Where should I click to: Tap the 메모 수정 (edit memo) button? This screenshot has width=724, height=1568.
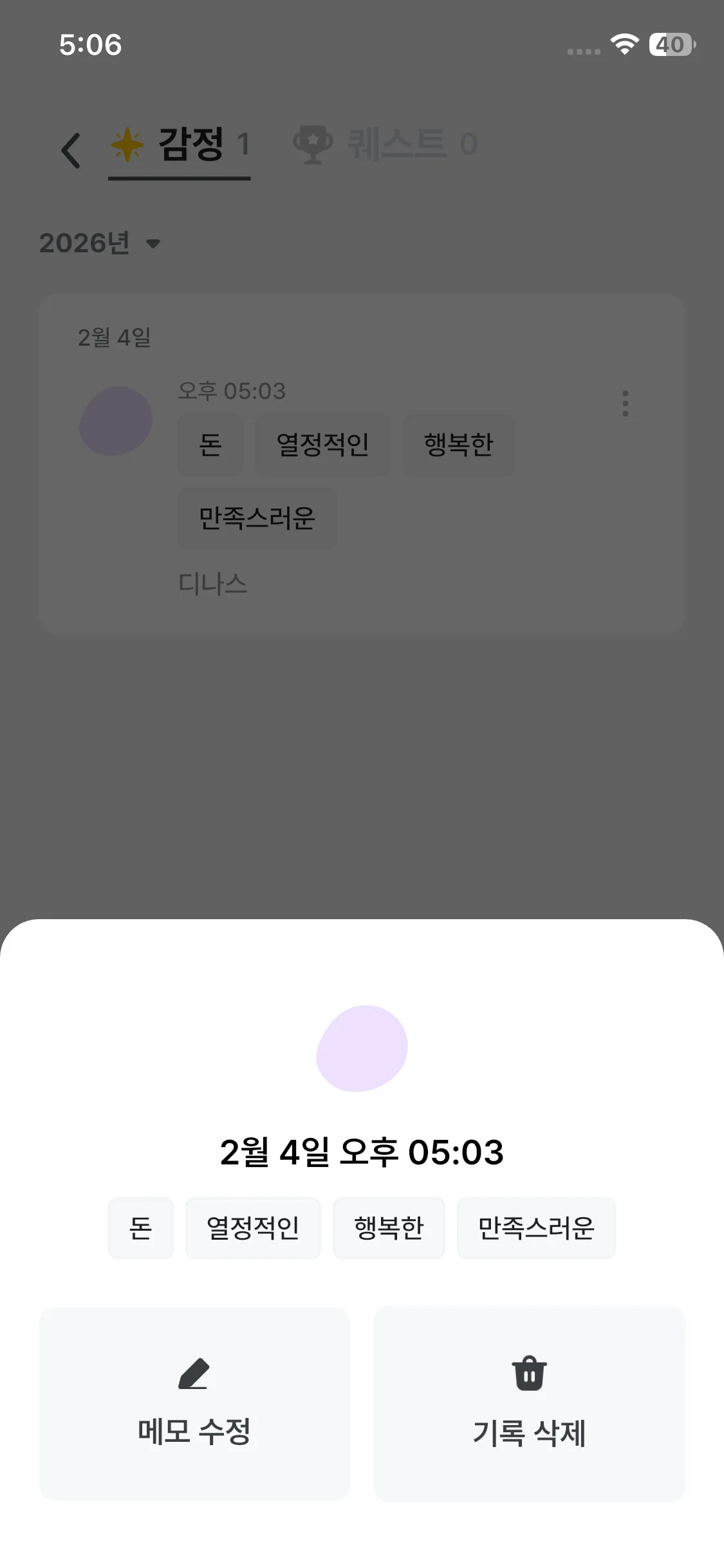194,1403
